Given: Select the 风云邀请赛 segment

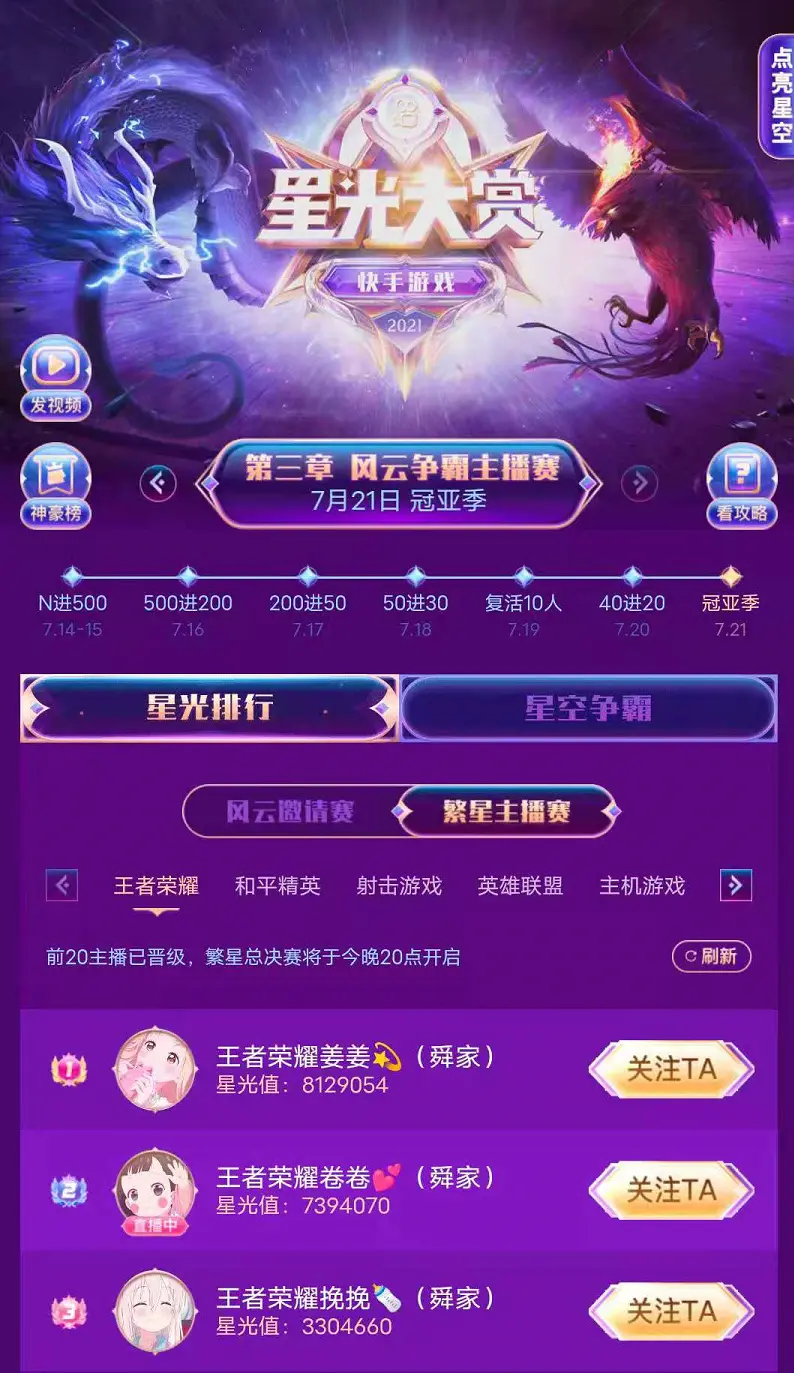Looking at the screenshot, I should (x=290, y=811).
